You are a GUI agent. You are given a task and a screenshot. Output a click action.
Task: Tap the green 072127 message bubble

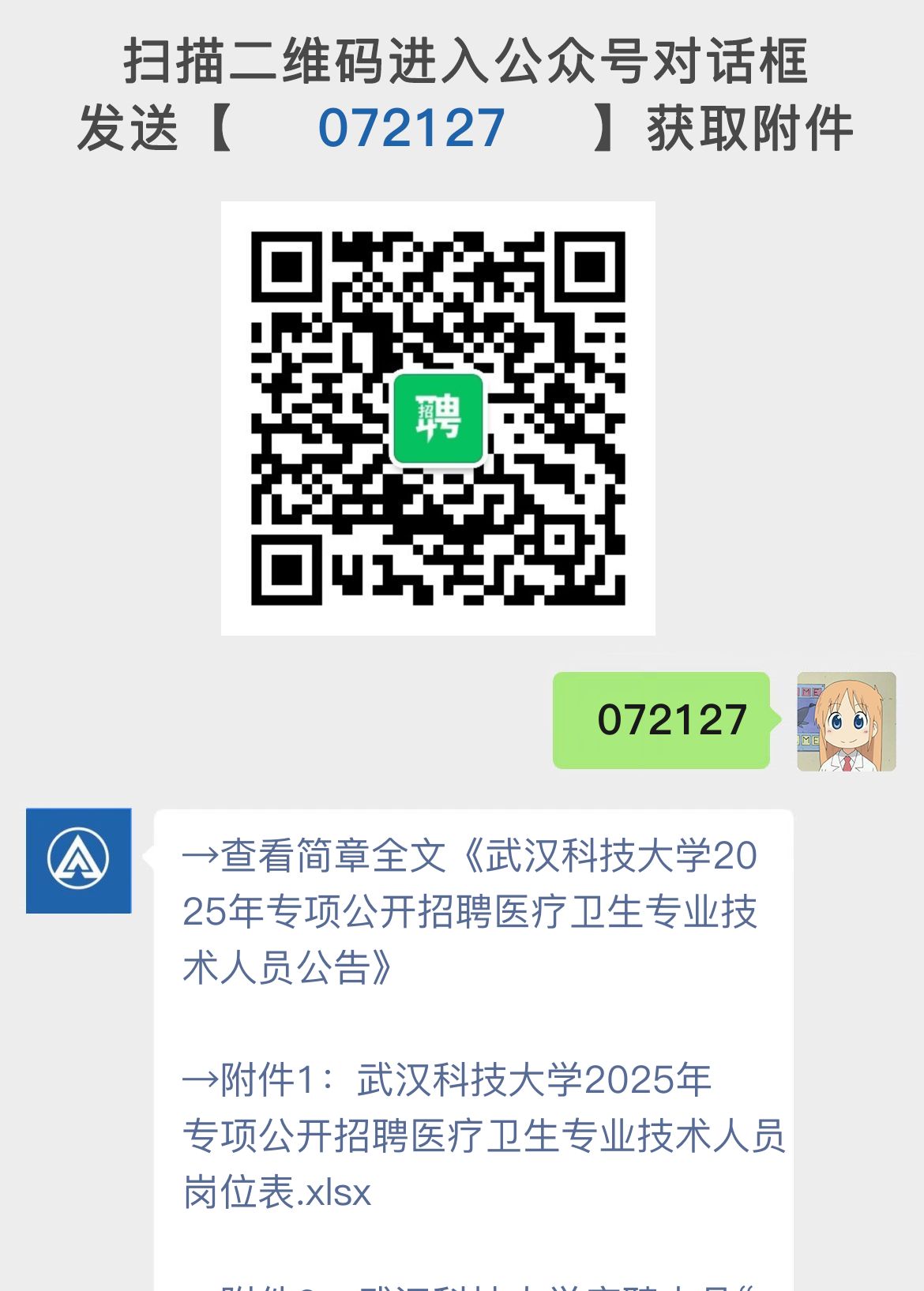point(663,721)
